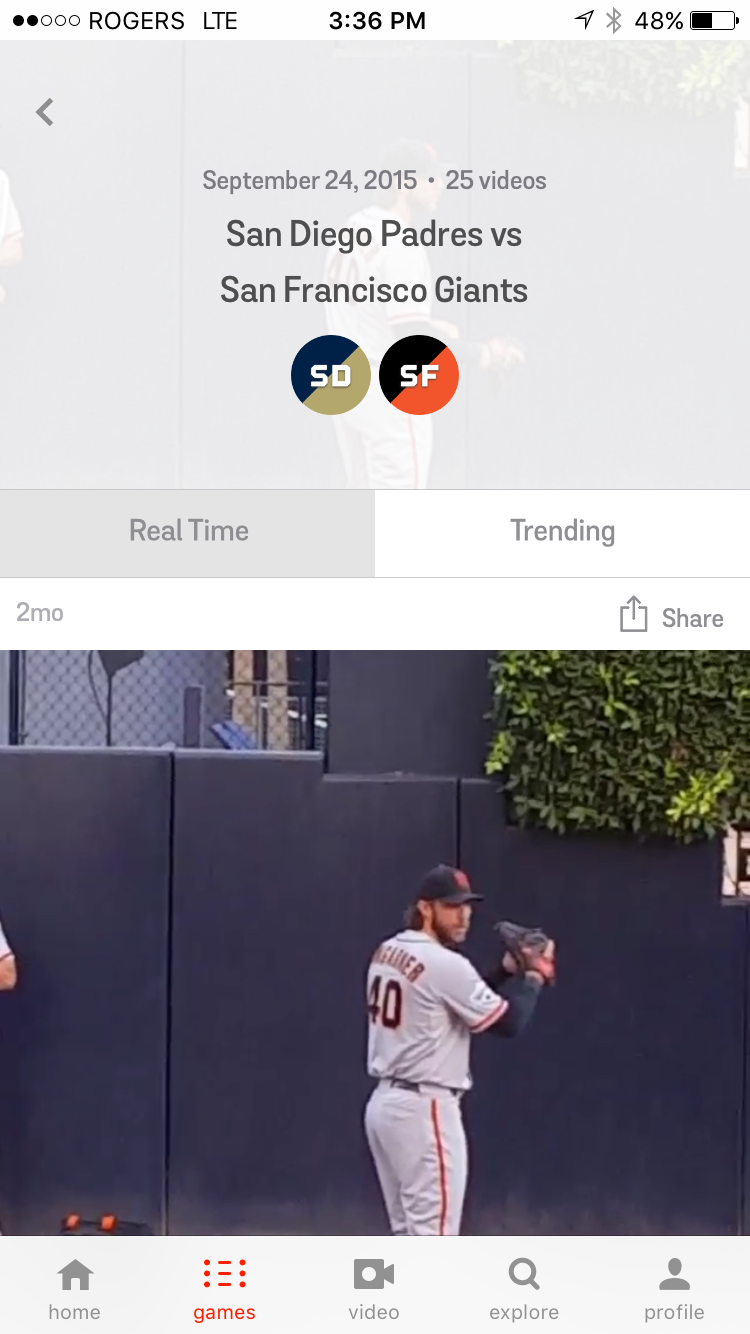750x1334 pixels.
Task: Go to the video tab
Action: click(x=374, y=1288)
